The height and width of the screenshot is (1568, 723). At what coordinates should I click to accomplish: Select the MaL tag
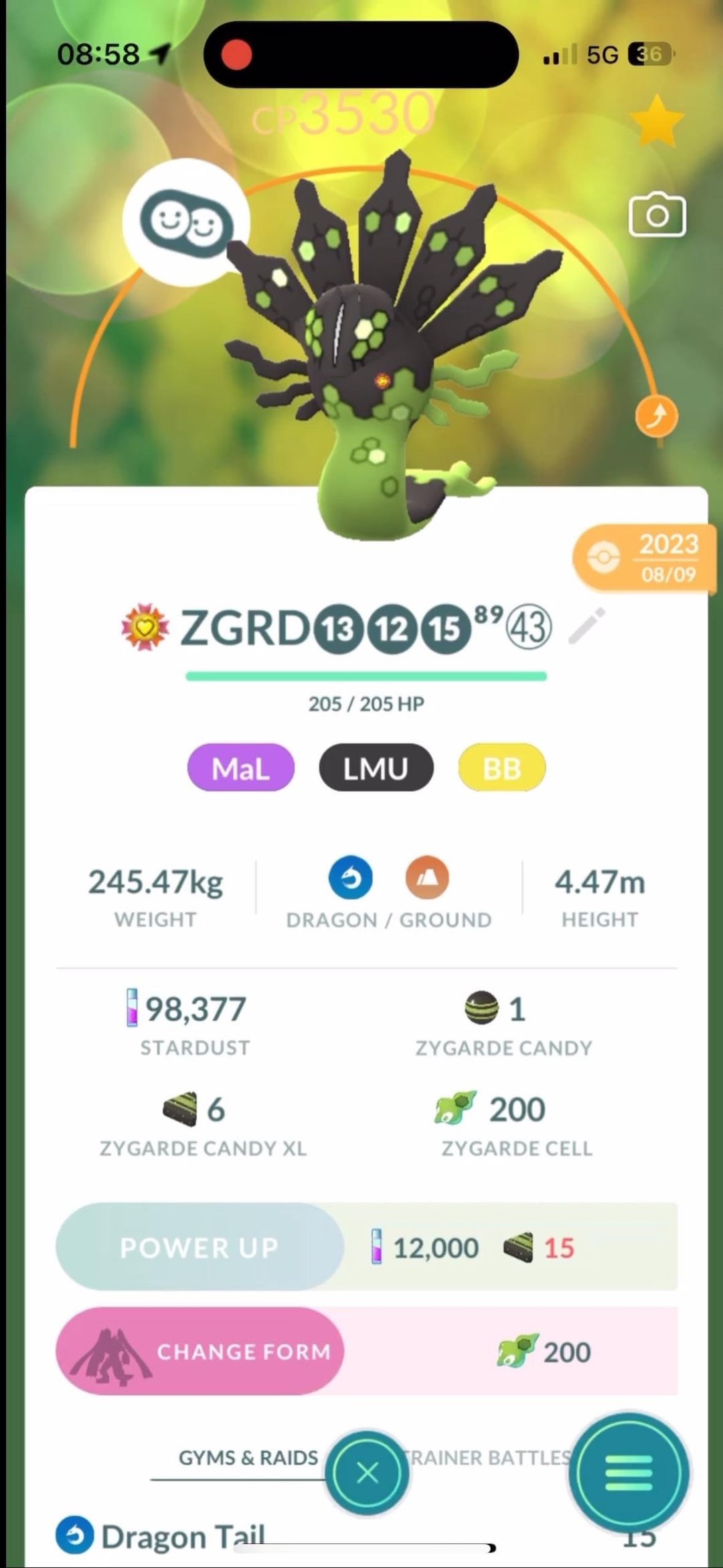pyautogui.click(x=241, y=768)
